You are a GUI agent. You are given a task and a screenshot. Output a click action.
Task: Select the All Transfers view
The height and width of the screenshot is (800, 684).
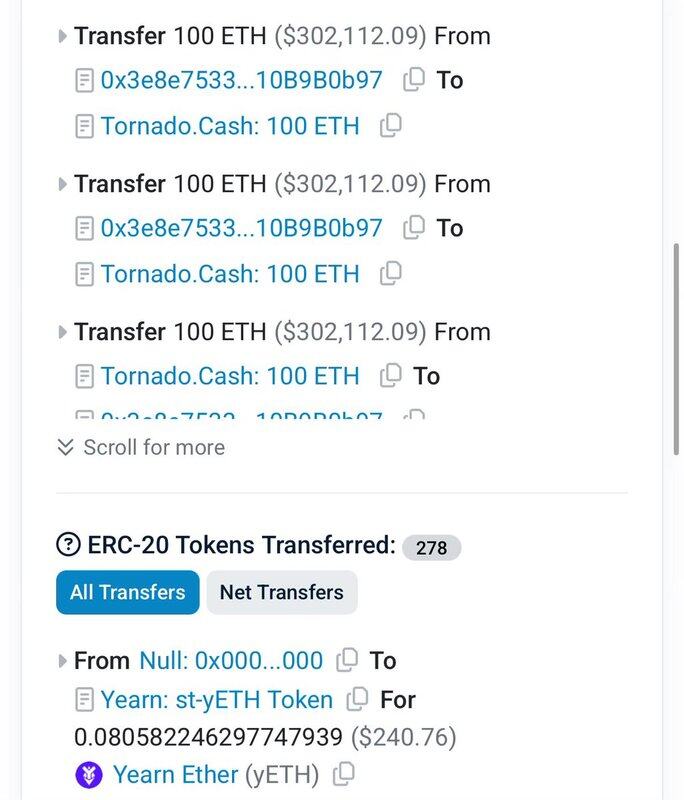(x=127, y=592)
